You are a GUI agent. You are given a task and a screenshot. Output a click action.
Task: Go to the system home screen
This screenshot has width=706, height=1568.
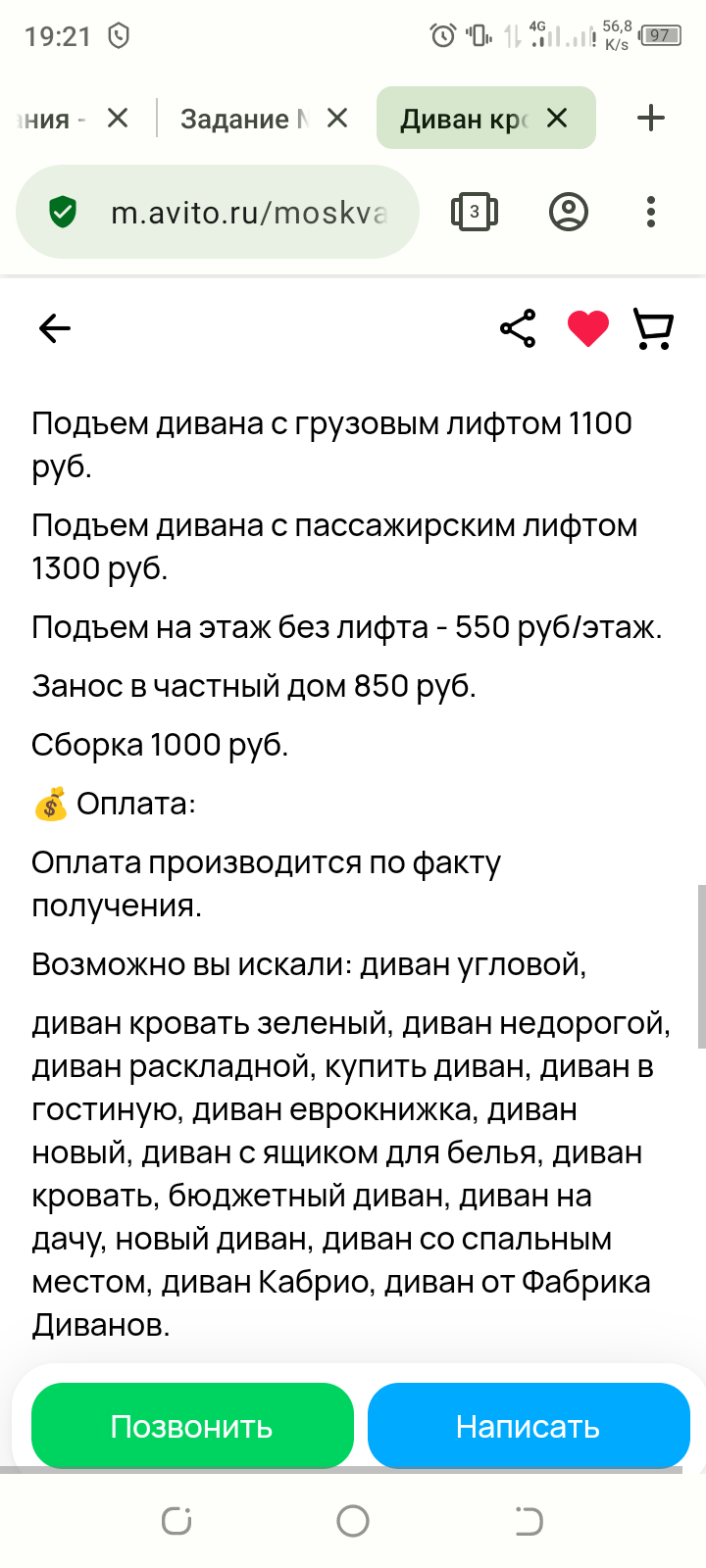point(353,1521)
